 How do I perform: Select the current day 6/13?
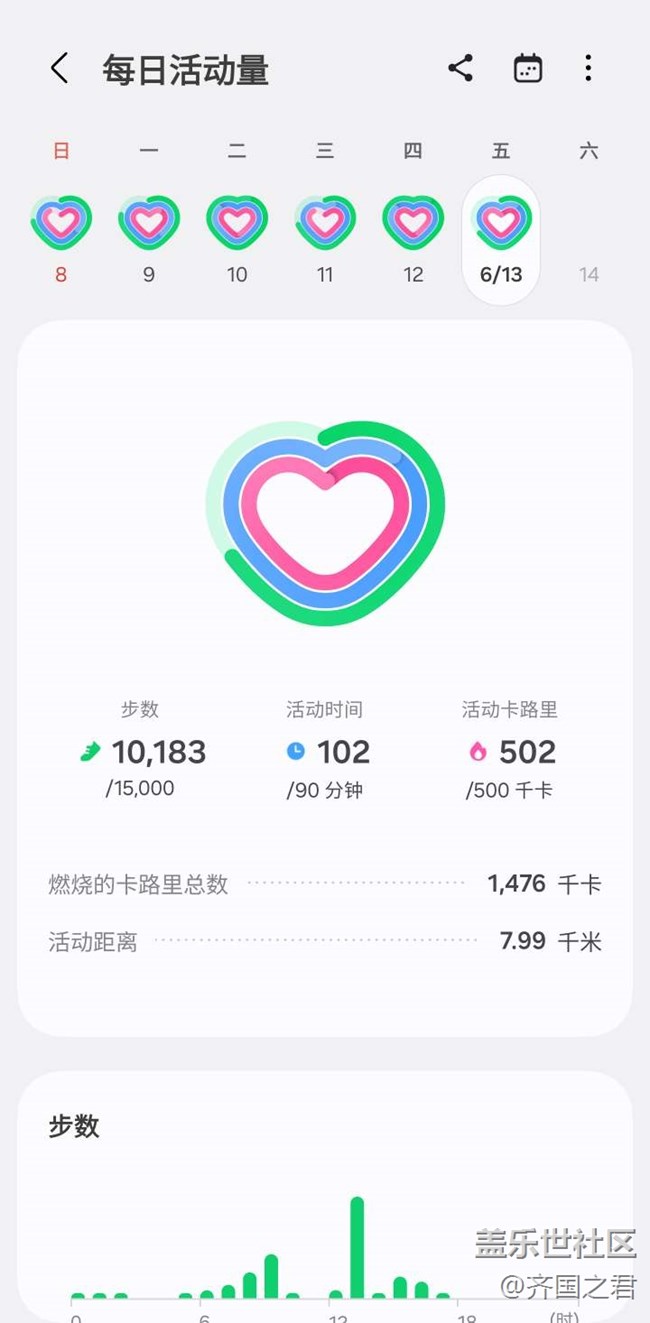point(501,240)
